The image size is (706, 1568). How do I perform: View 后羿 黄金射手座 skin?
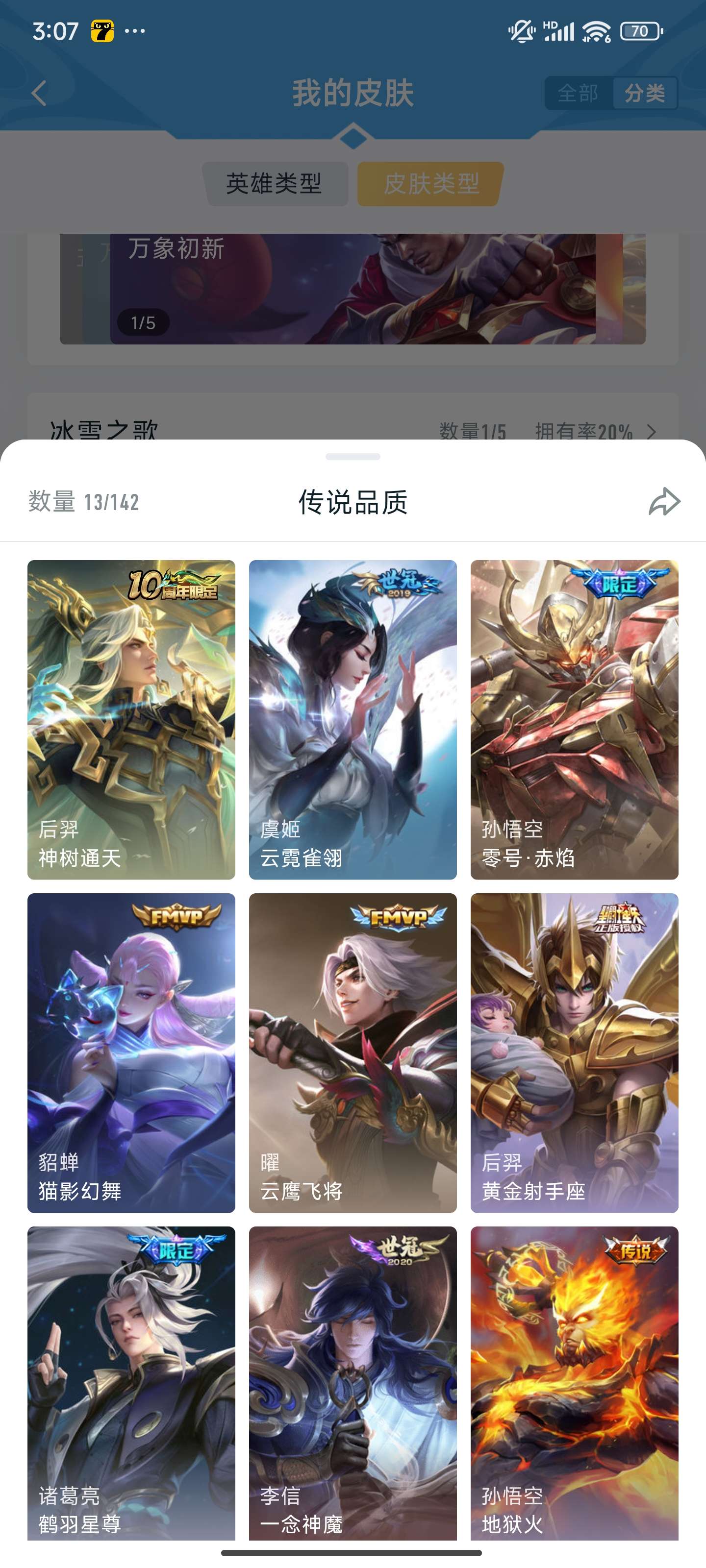(x=574, y=1053)
